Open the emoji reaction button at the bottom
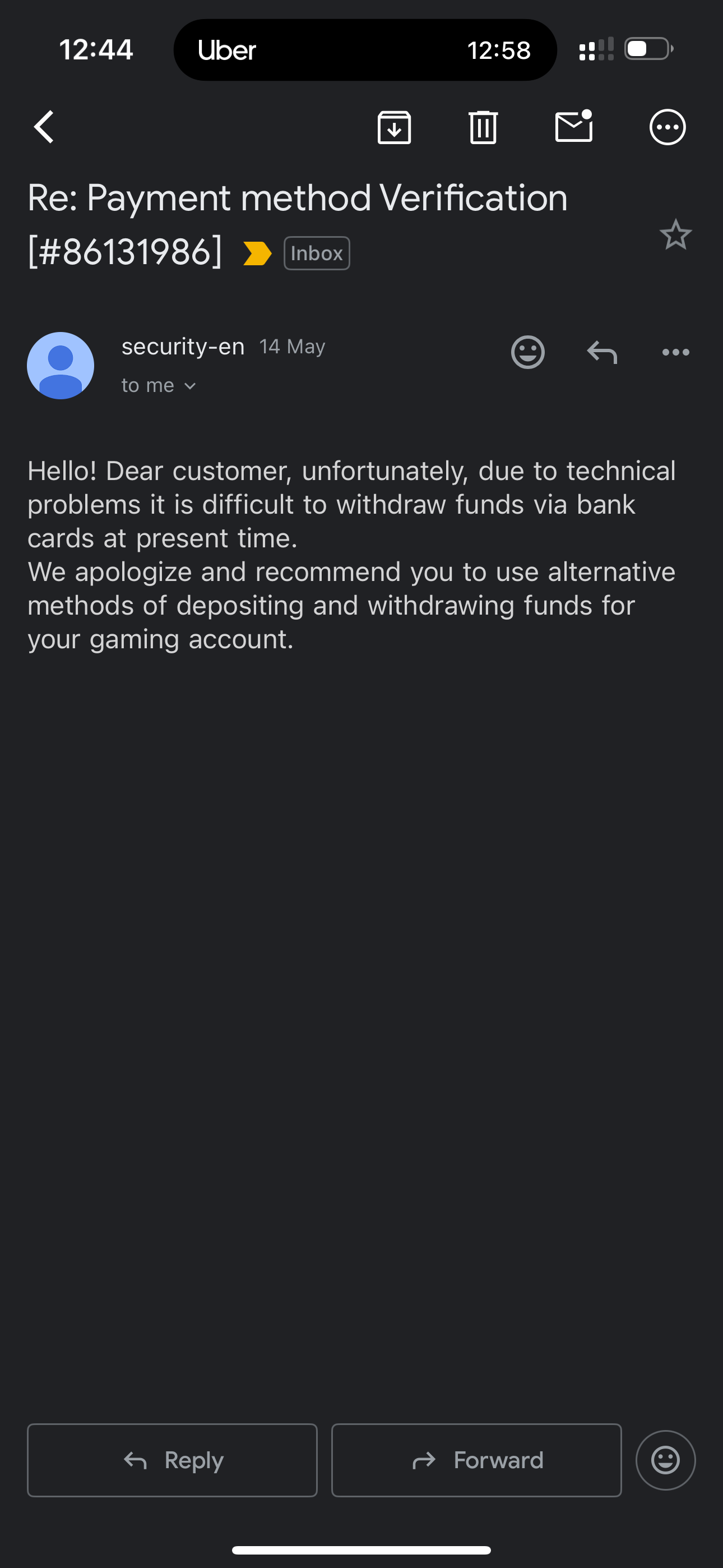The width and height of the screenshot is (723, 1568). coord(665,1460)
